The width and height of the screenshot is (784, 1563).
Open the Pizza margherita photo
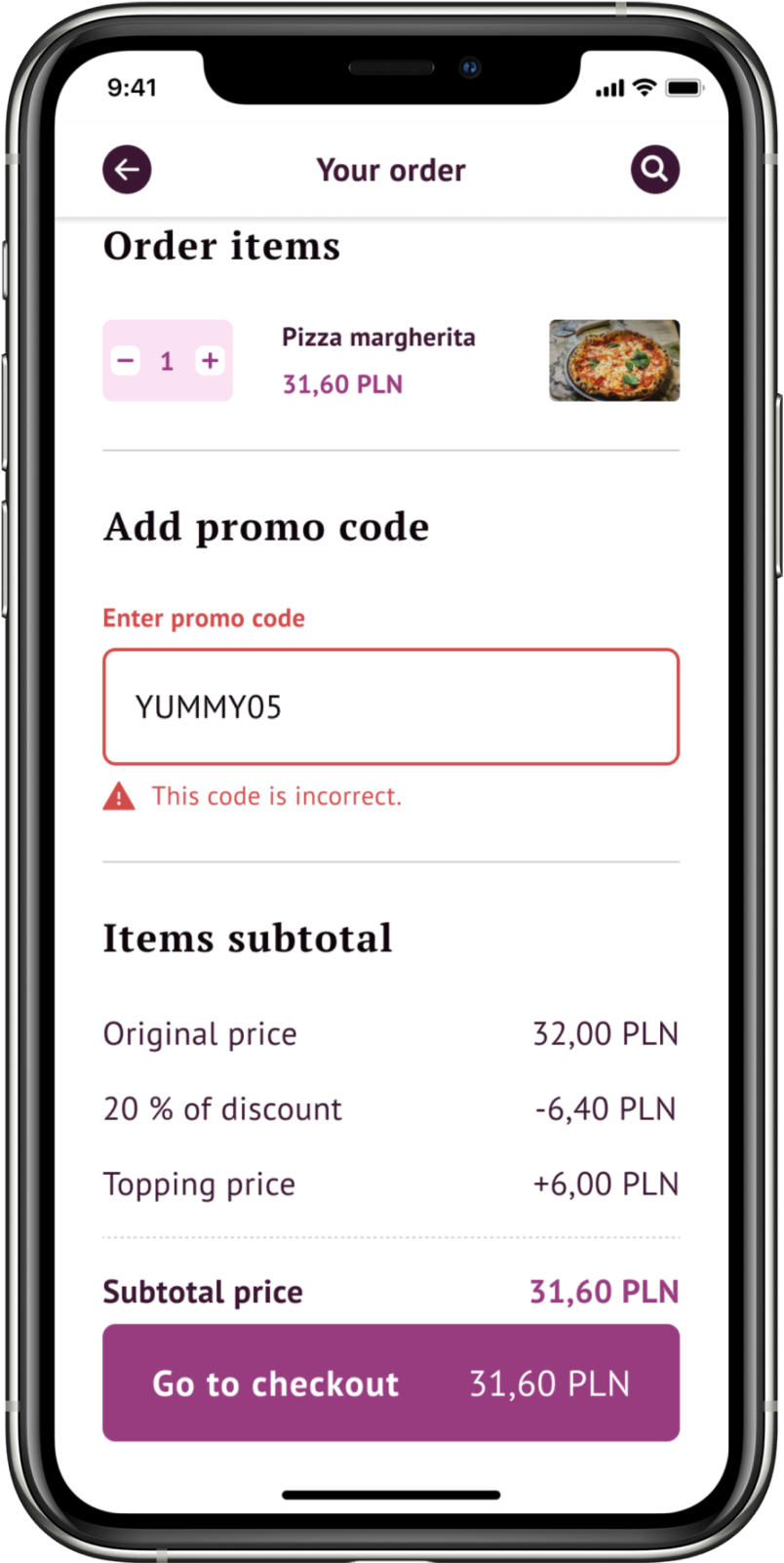point(614,360)
